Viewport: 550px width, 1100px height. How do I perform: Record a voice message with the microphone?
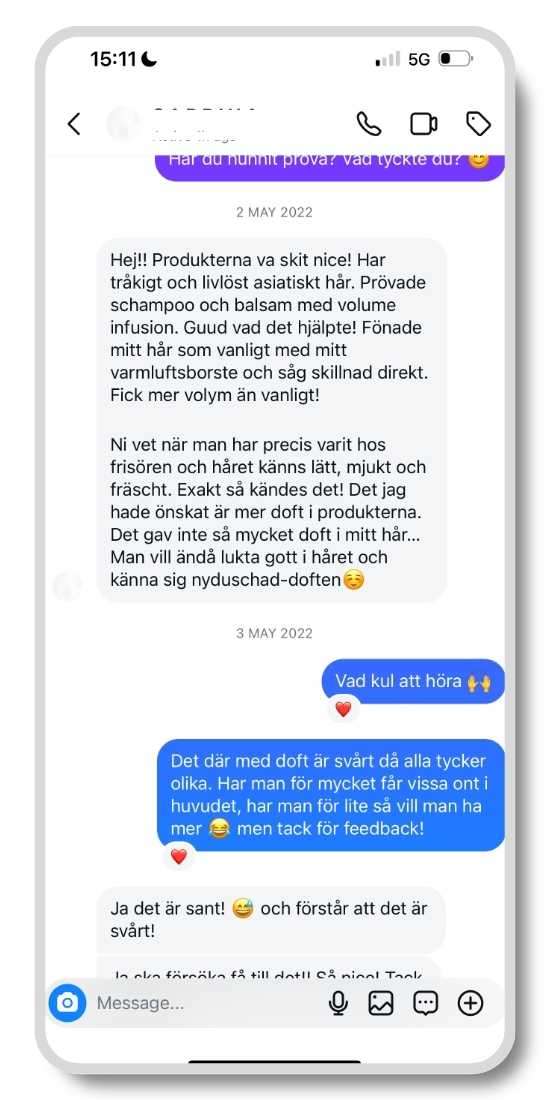[x=338, y=1003]
